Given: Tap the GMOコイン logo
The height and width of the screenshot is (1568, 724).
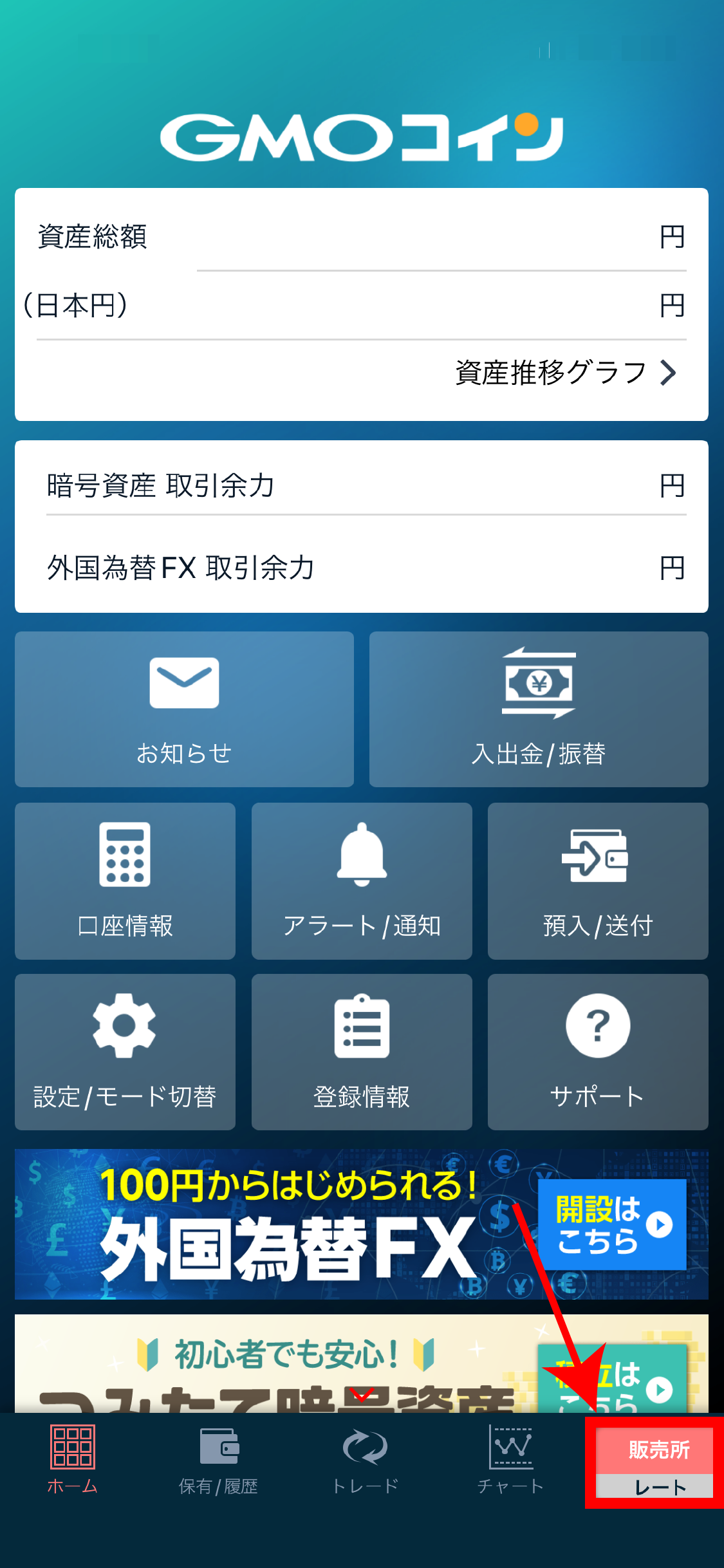Looking at the screenshot, I should click(362, 135).
